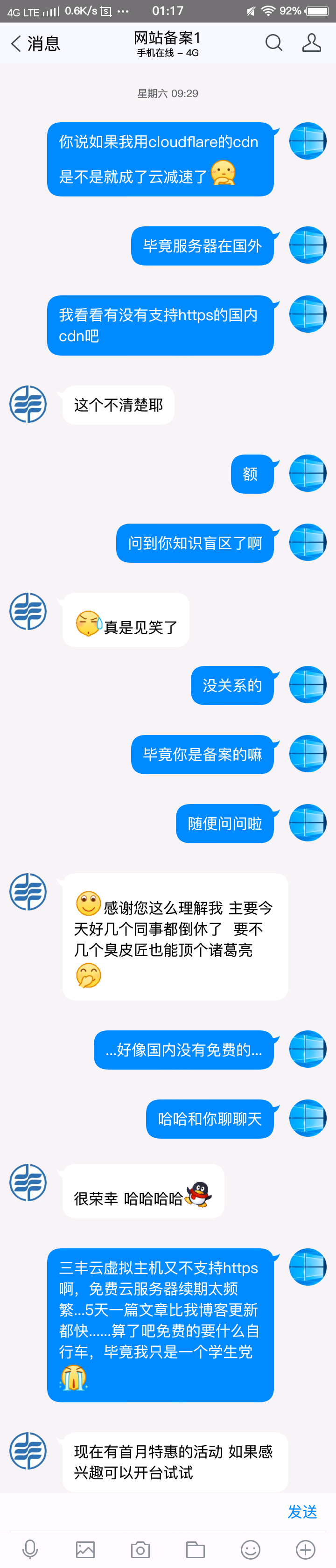Go back to the 消息 list
336x1568 pixels.
pos(35,44)
